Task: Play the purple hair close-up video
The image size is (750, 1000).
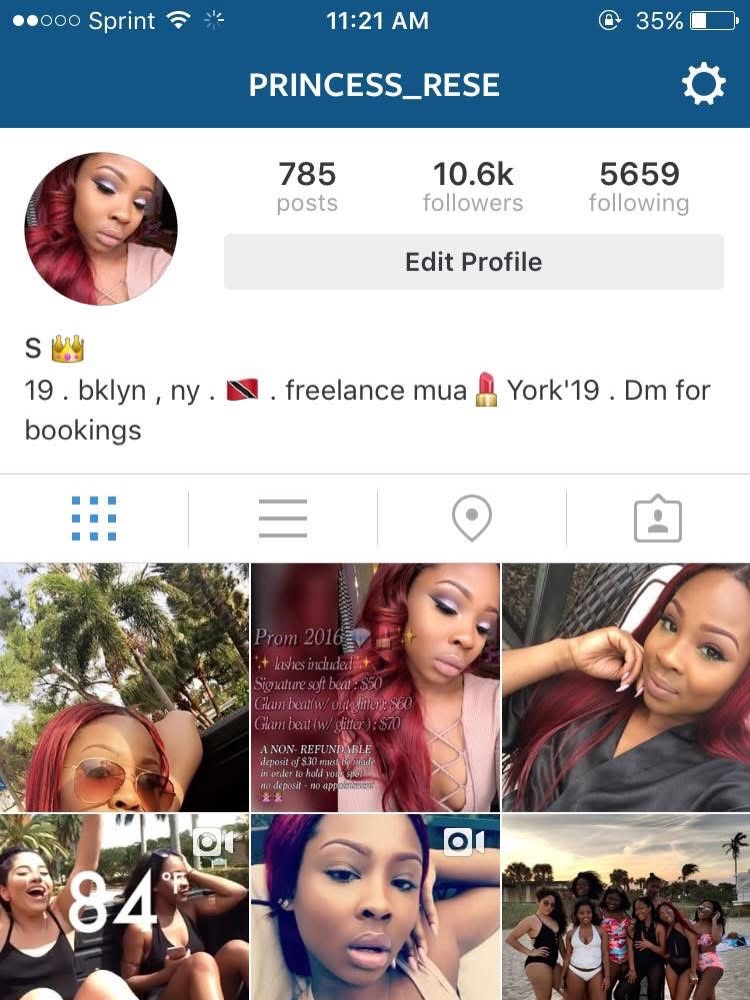Action: pyautogui.click(x=375, y=907)
